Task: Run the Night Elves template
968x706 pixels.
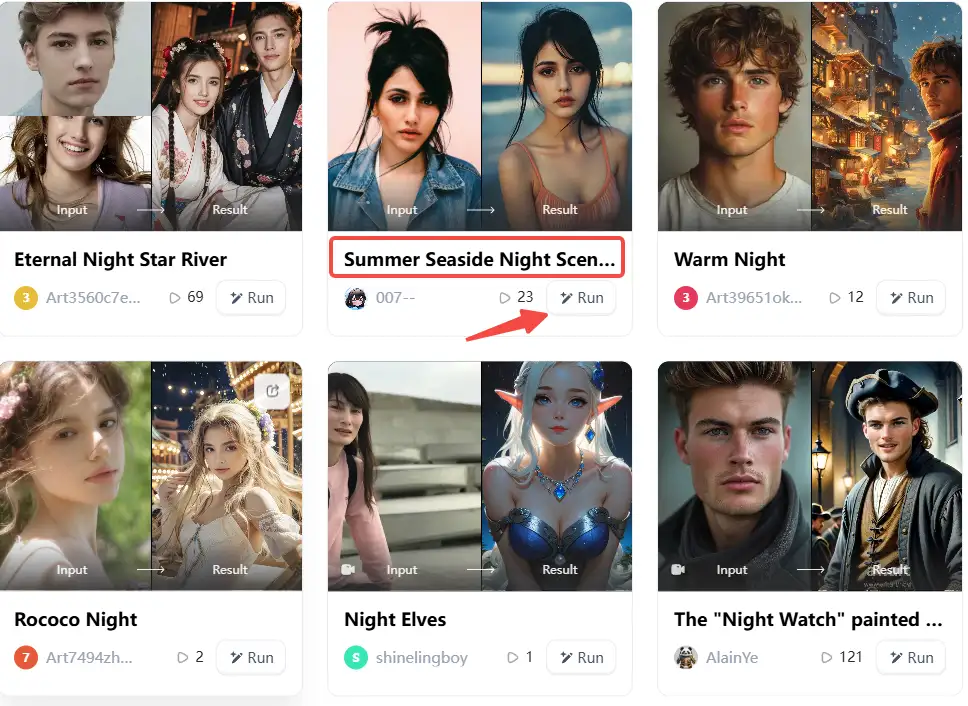Action: click(x=581, y=657)
